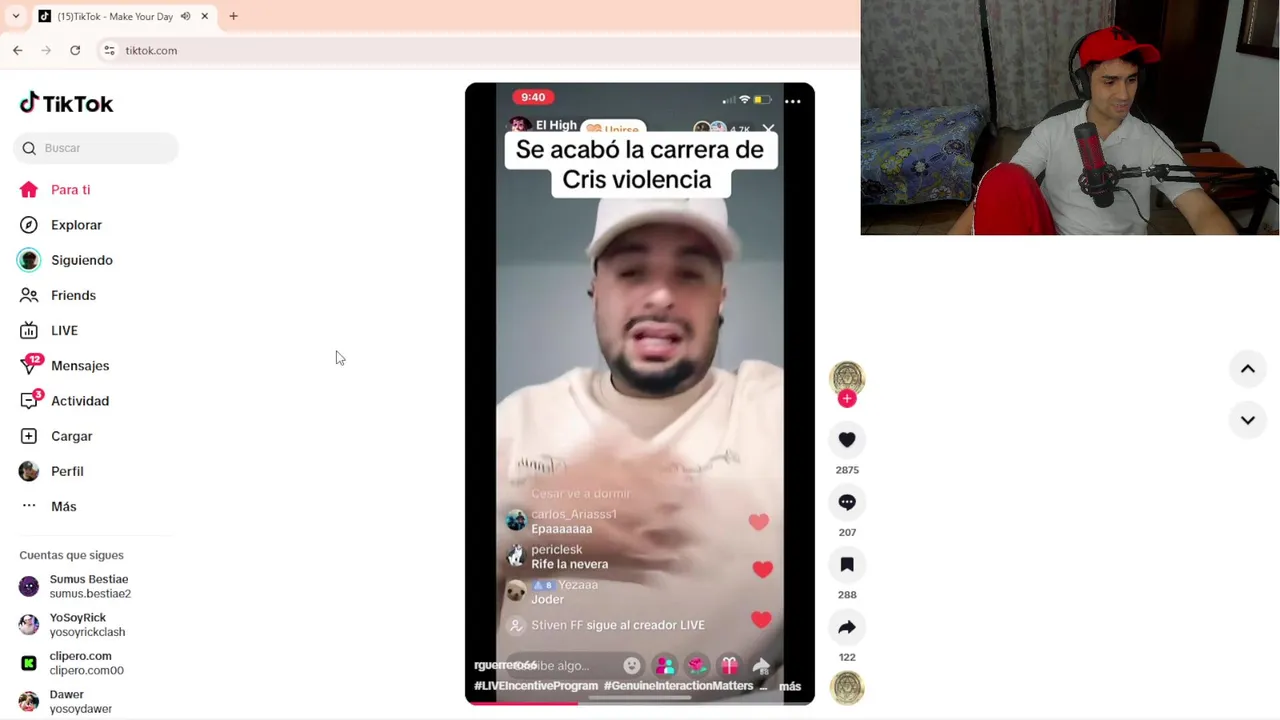This screenshot has width=1280, height=720.
Task: Select Cargar to upload a video
Action: [x=70, y=436]
